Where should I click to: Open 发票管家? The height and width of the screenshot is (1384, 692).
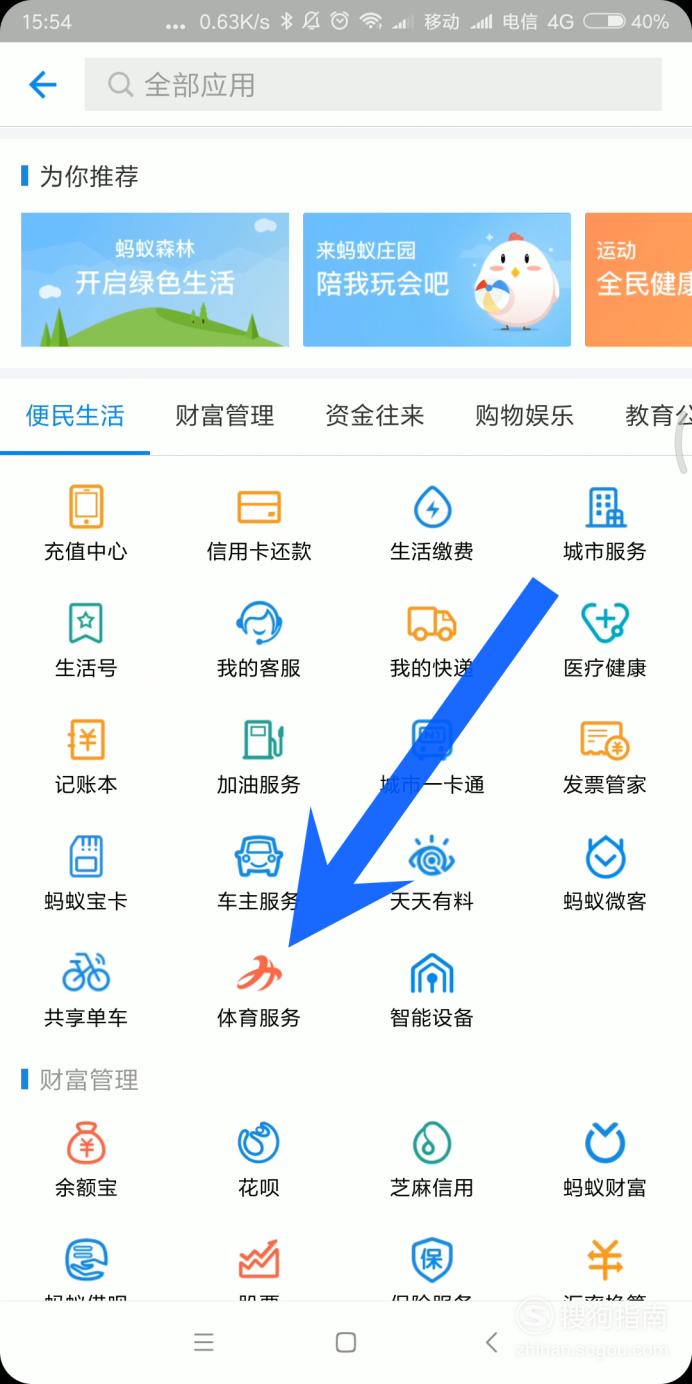coord(605,757)
